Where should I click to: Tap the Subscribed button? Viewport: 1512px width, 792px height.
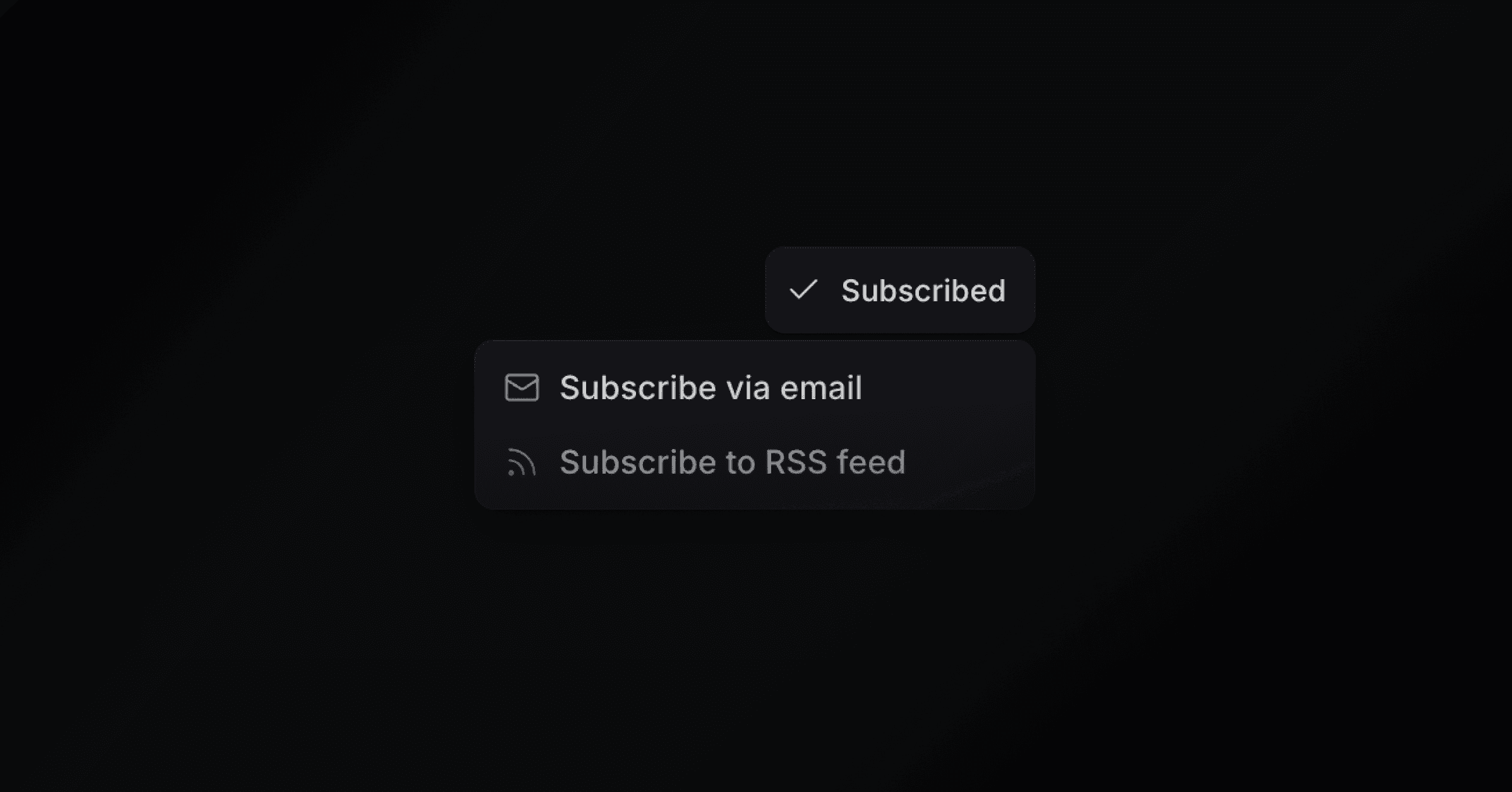899,291
